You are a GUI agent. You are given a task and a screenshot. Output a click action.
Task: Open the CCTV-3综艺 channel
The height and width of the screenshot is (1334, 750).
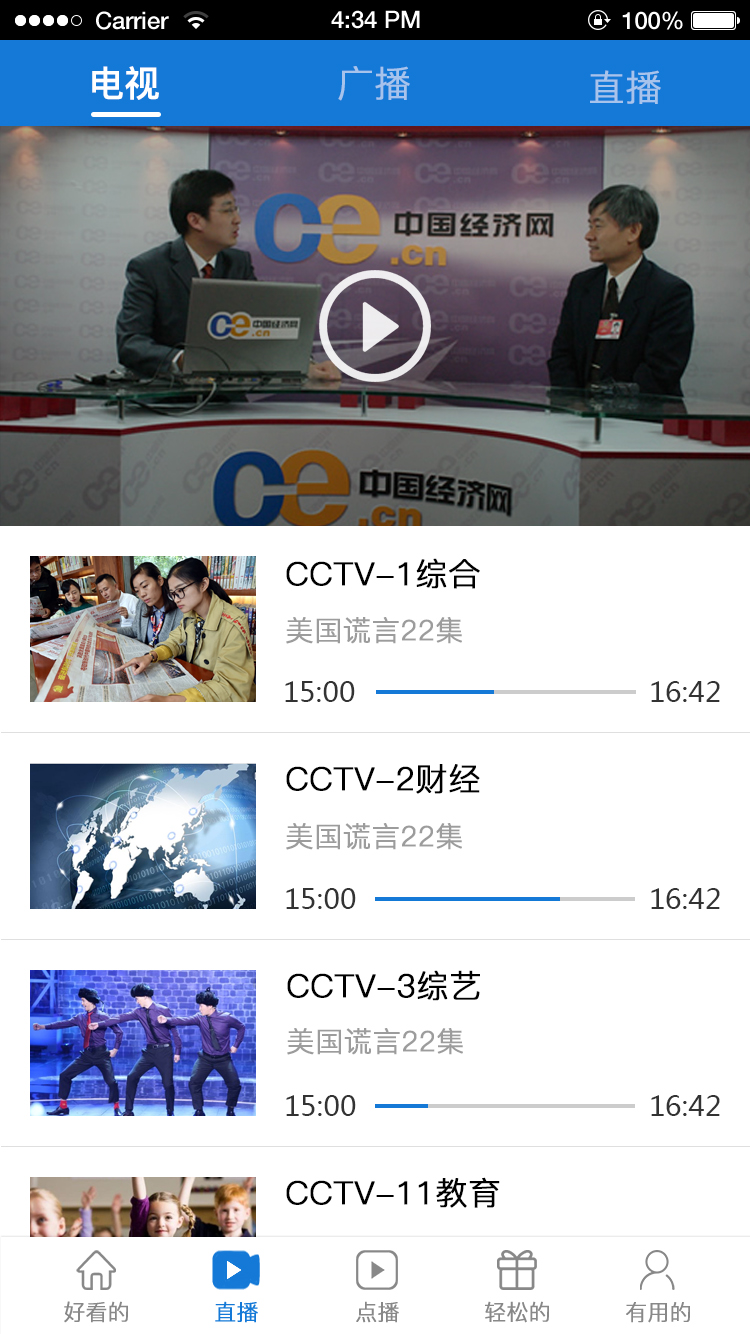(x=375, y=1043)
